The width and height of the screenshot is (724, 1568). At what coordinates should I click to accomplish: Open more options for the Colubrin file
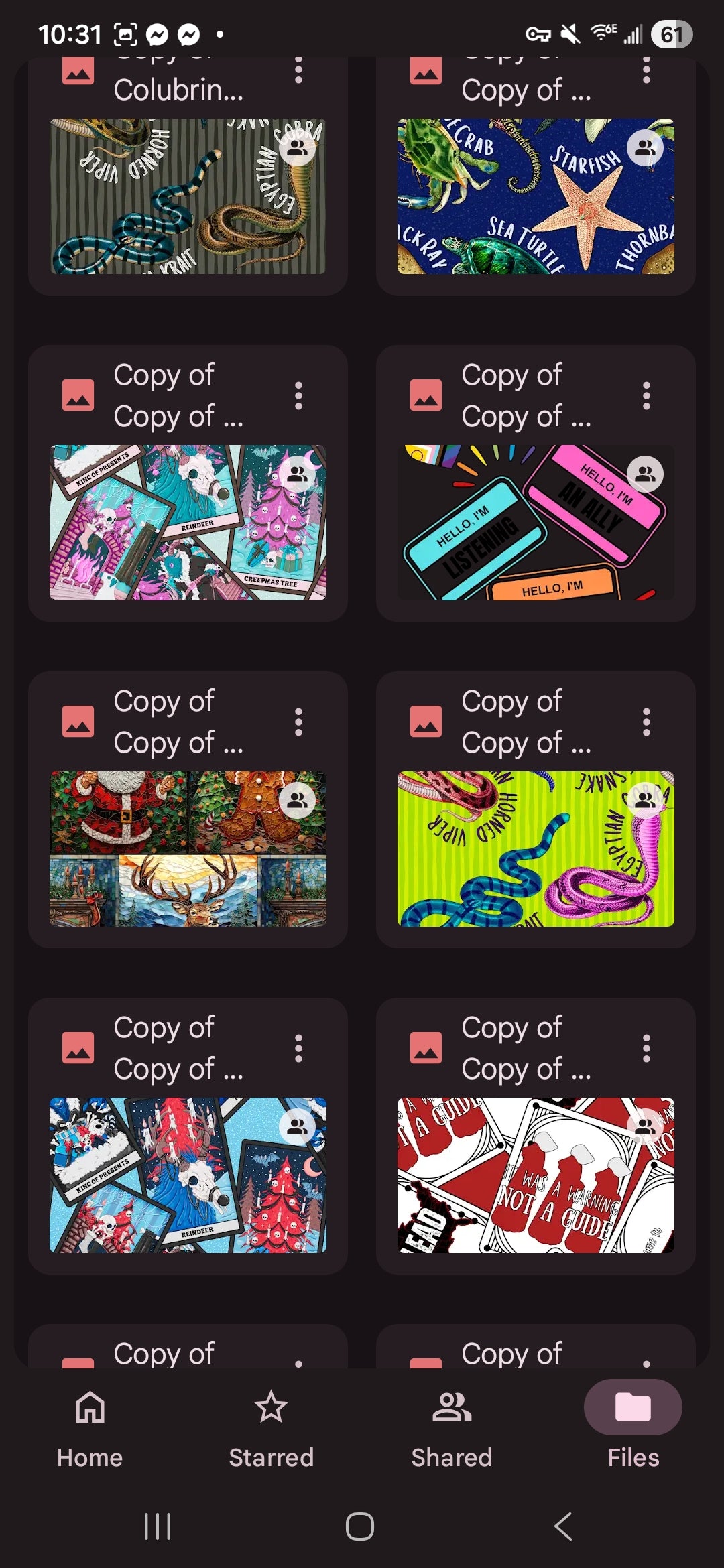[299, 71]
